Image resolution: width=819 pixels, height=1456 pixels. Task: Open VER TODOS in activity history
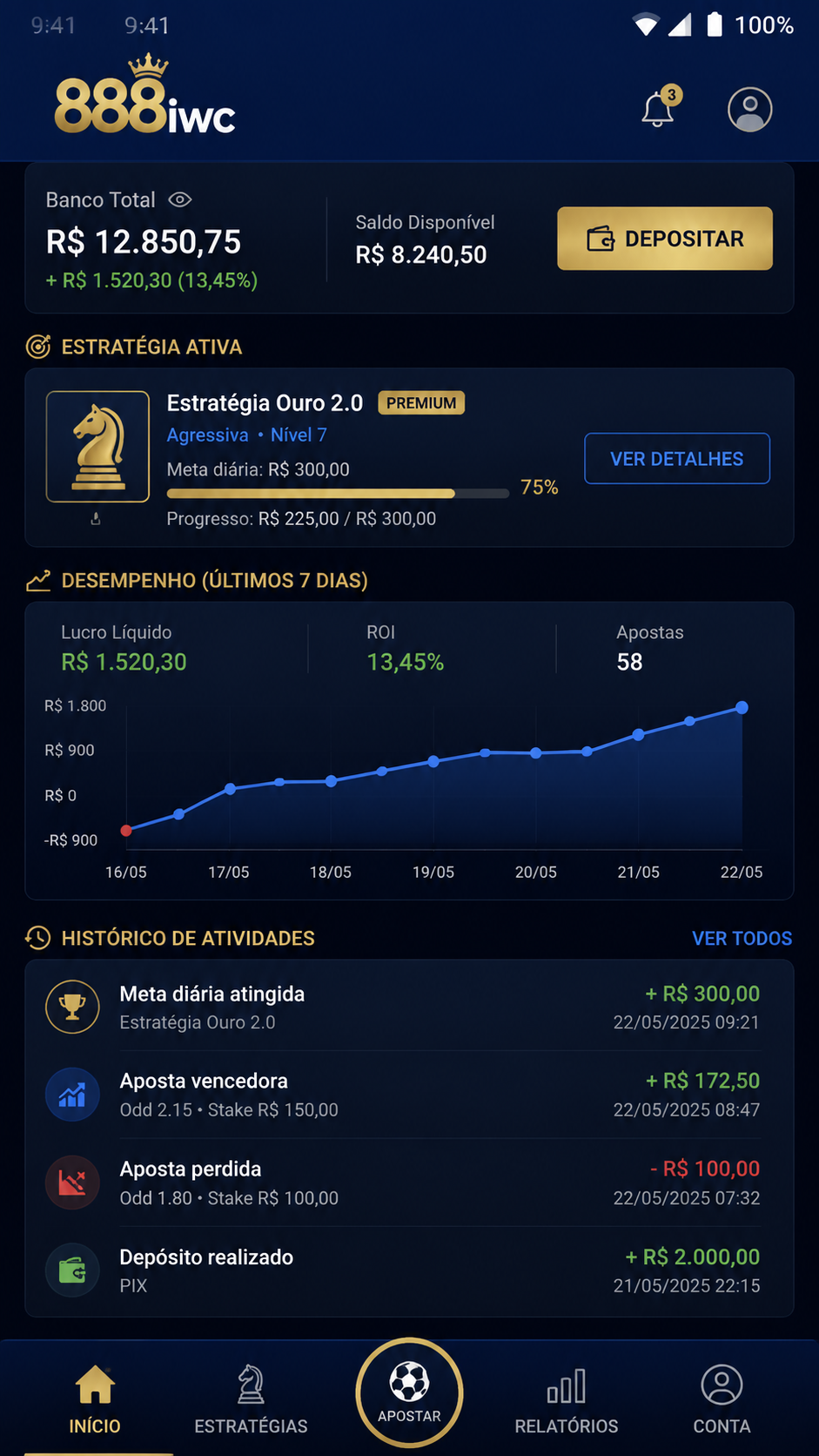742,938
